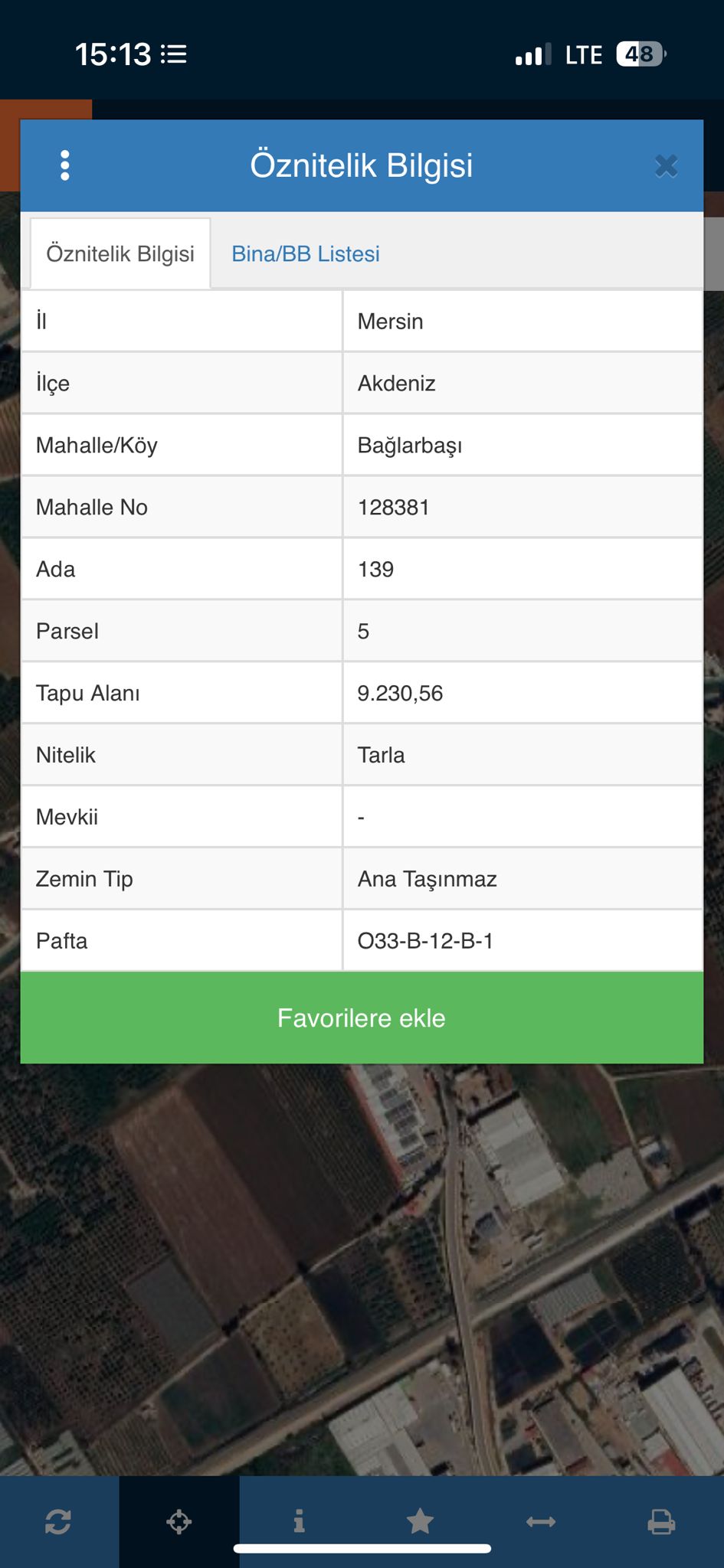Tap the Favorilere ekle button
724x1568 pixels.
click(362, 1018)
